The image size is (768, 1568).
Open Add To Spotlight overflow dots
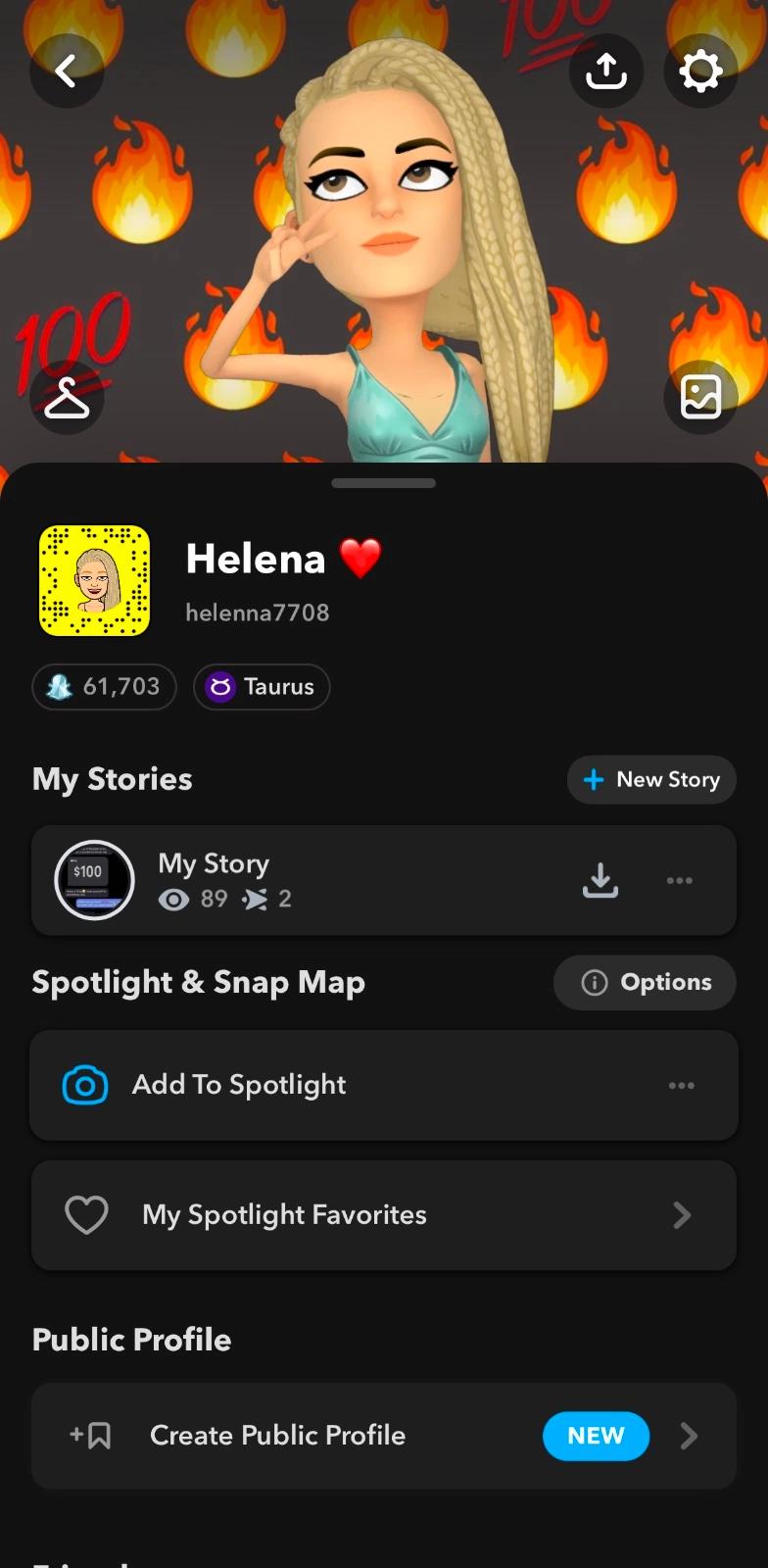[x=681, y=1085]
